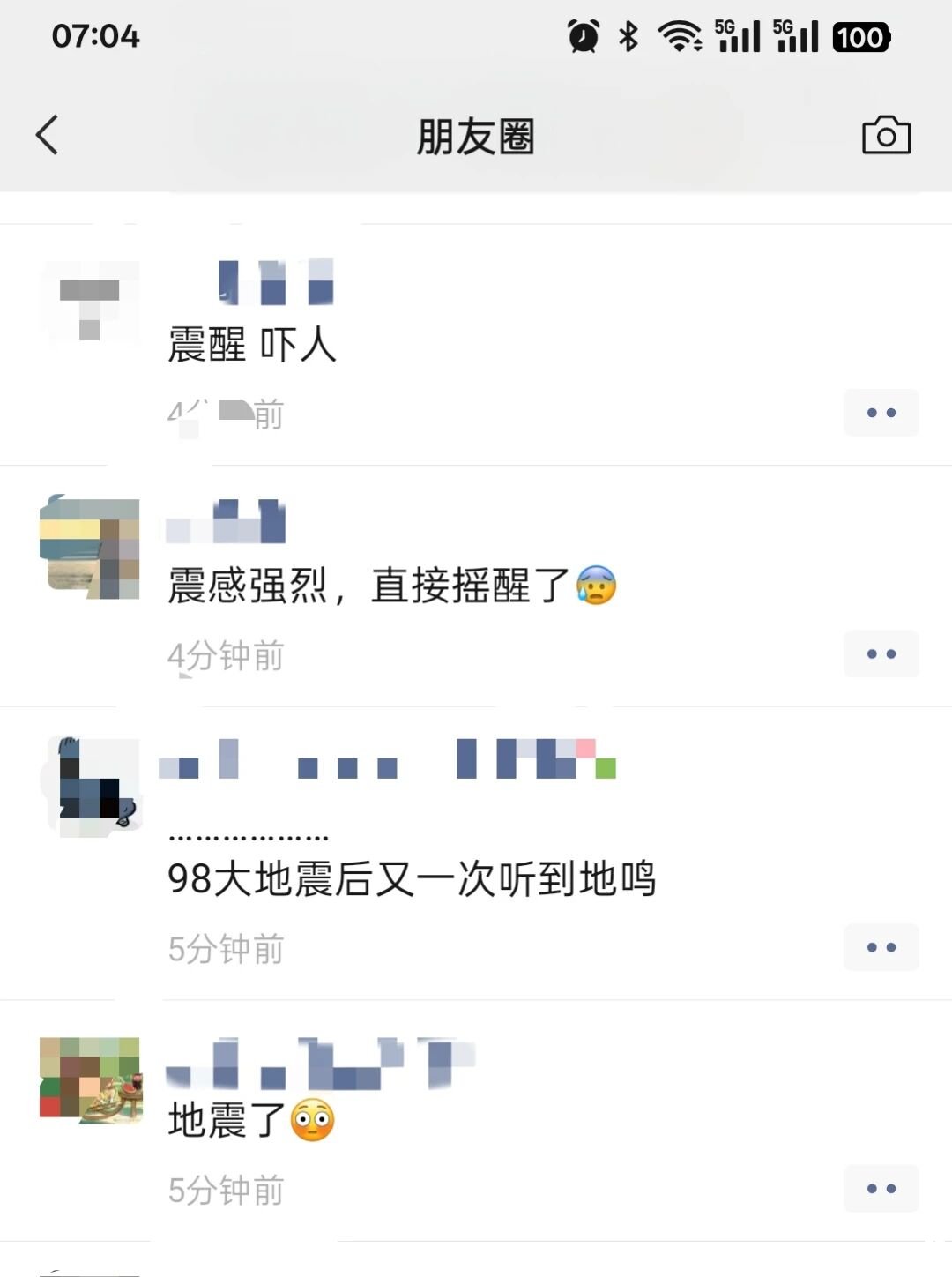Open the camera to post a moment
Screen dimensions: 952x1277
tap(885, 135)
